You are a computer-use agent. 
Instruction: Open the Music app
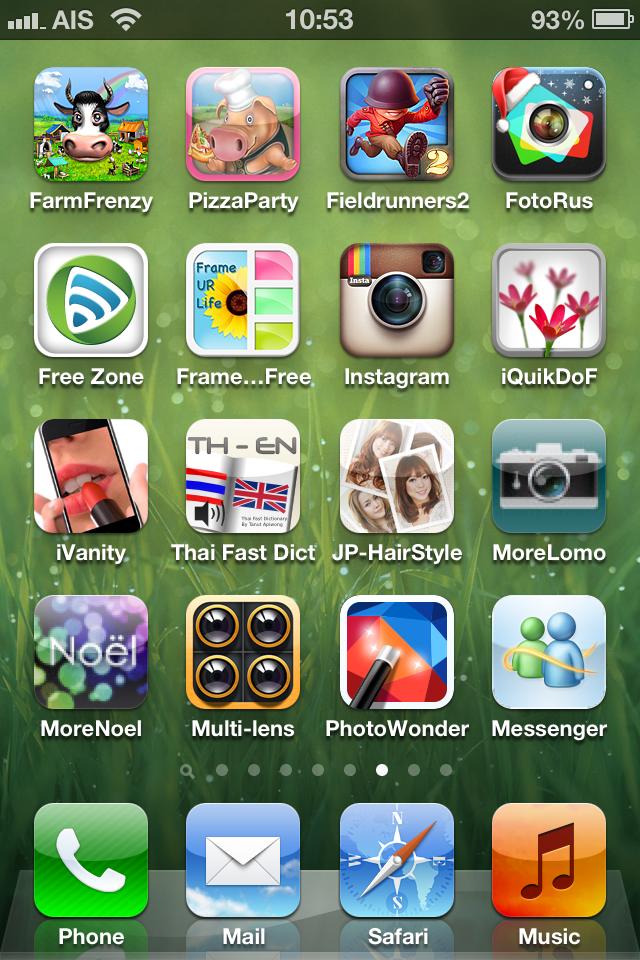point(549,860)
